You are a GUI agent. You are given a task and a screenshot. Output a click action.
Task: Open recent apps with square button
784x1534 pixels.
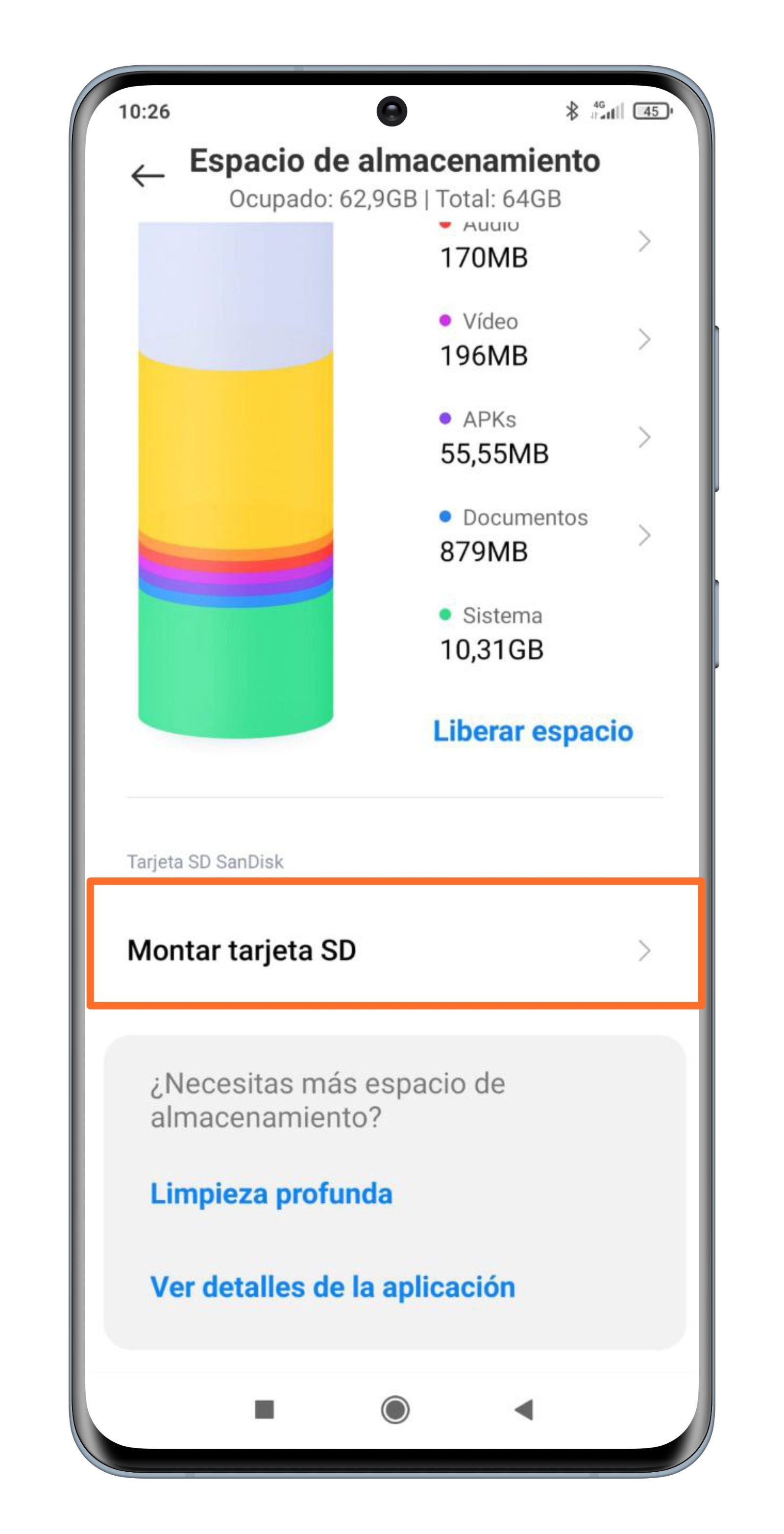(264, 1410)
